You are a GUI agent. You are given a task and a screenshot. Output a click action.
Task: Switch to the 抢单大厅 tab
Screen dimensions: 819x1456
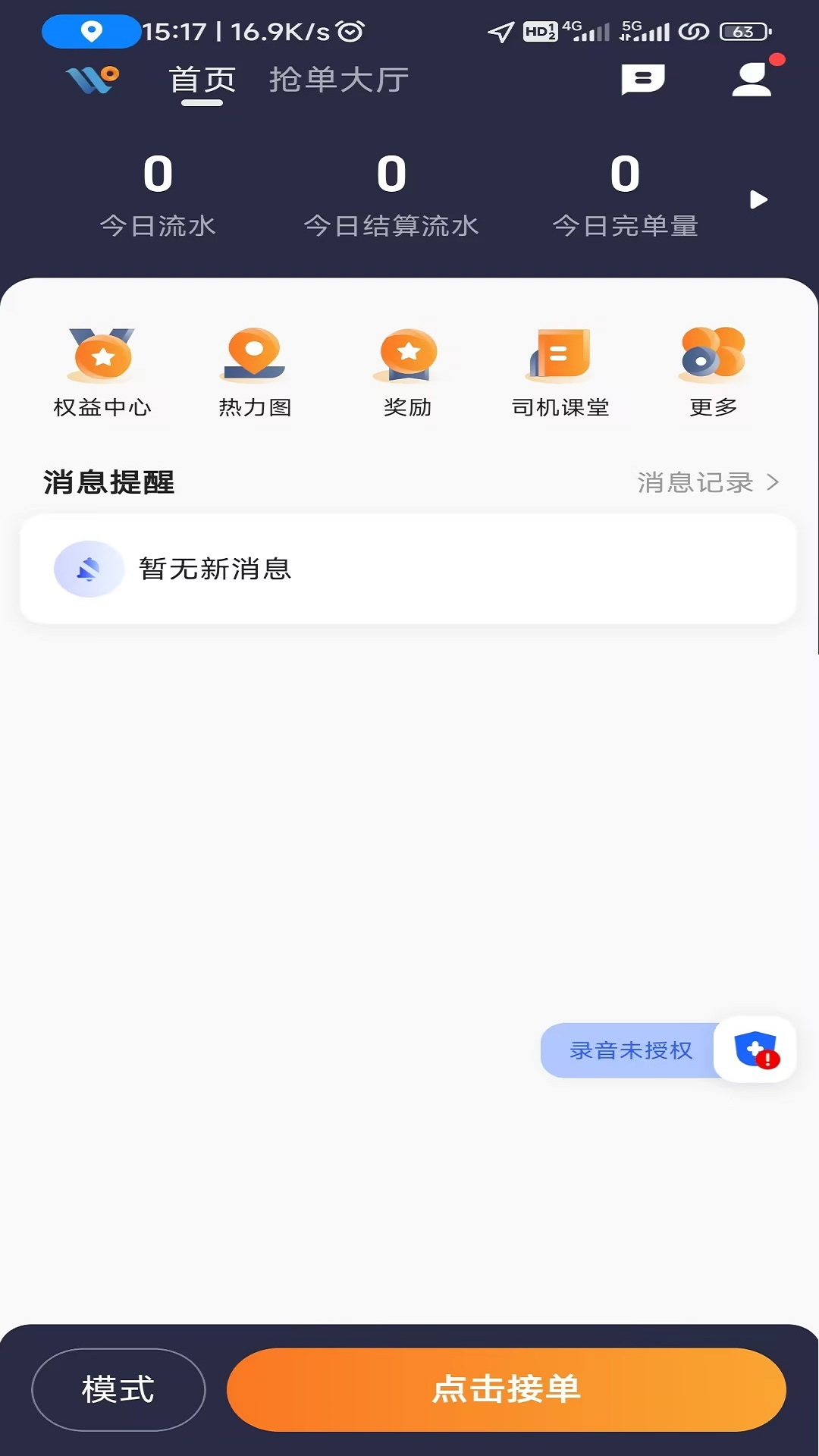click(x=339, y=80)
